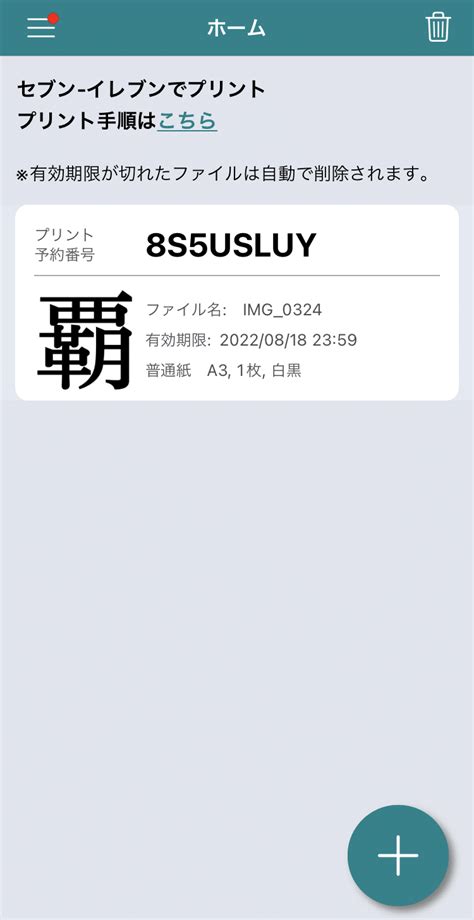The image size is (474, 920).
Task: Open the こちら print instructions link
Action: 187,121
